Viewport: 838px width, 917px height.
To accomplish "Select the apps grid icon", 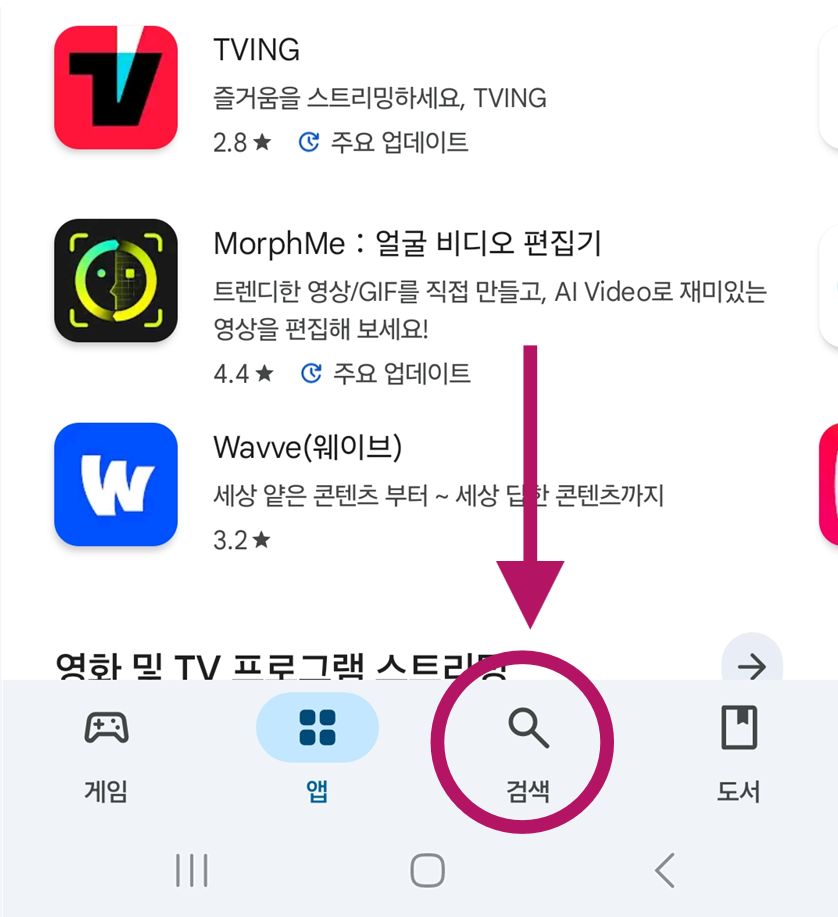I will [x=317, y=729].
